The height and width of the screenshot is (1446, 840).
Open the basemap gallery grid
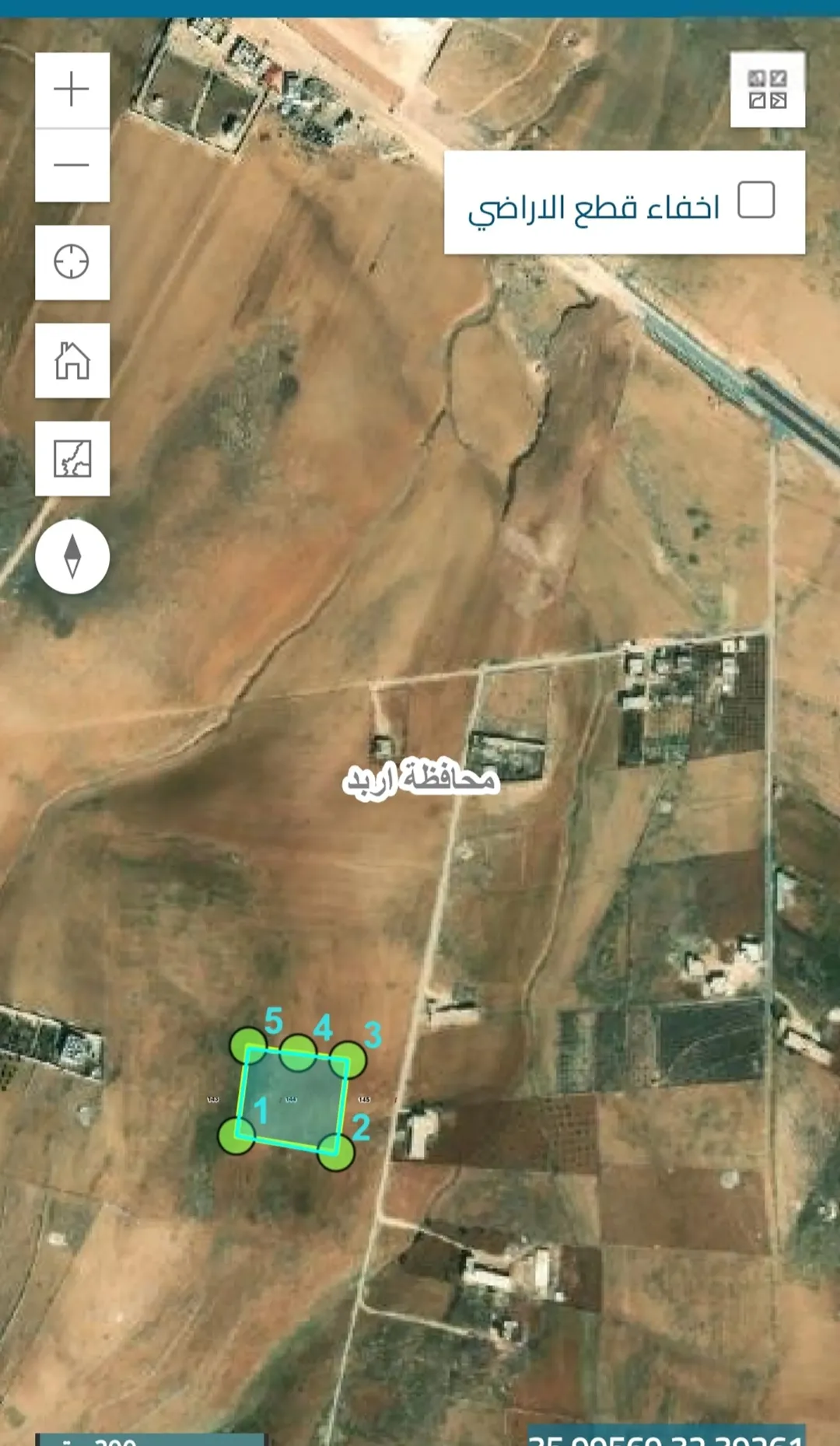tap(767, 89)
